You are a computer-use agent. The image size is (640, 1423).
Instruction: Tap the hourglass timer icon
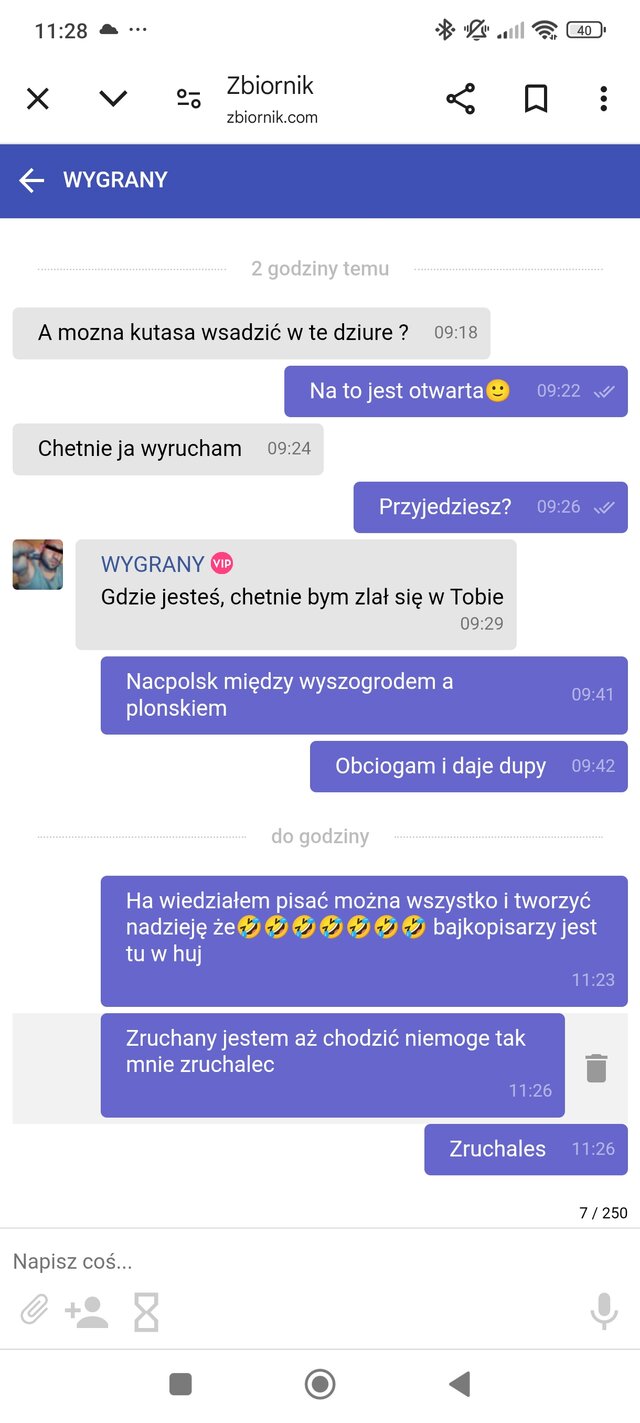(146, 1311)
